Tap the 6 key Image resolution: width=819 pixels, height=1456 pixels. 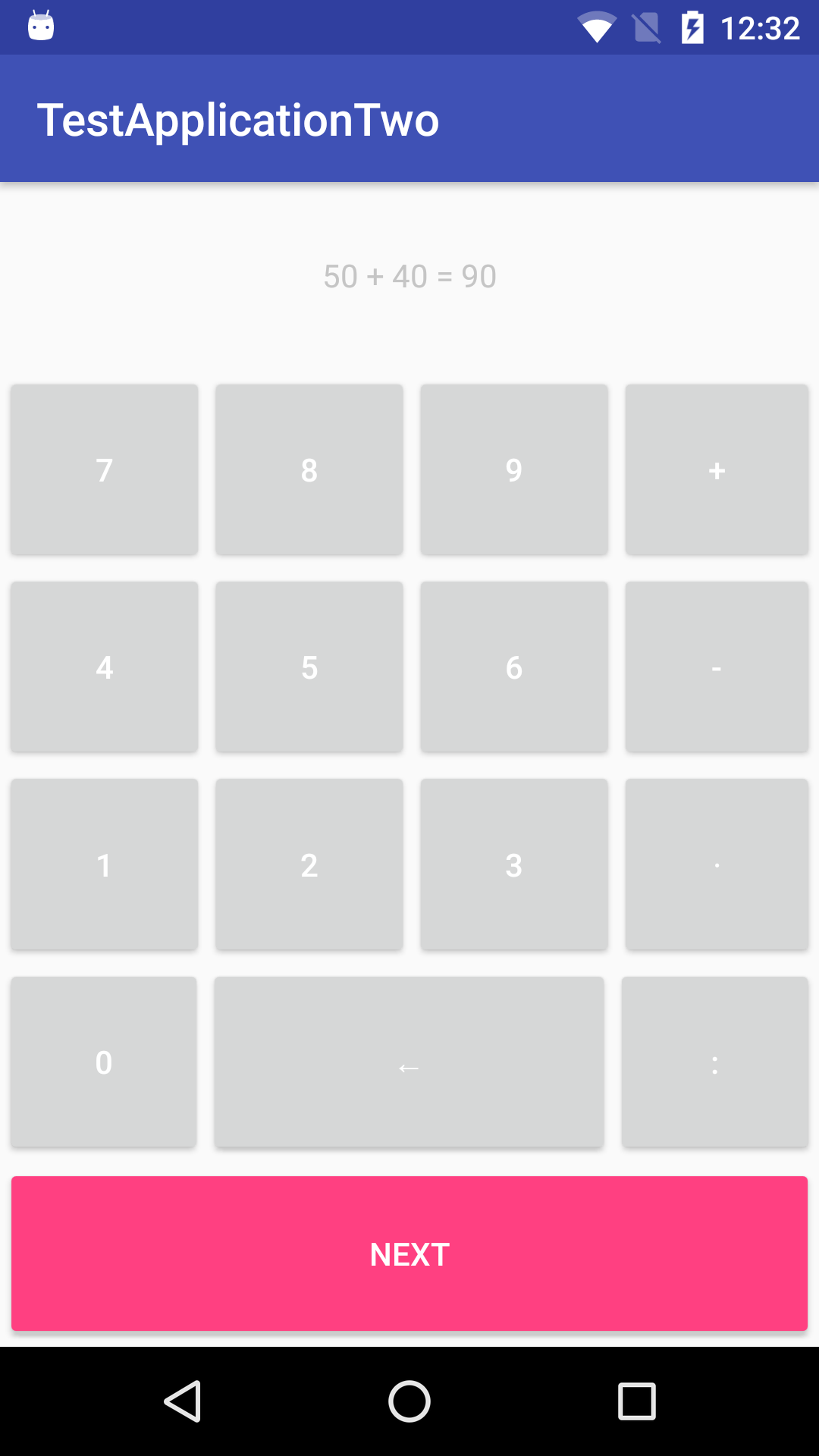pyautogui.click(x=514, y=667)
